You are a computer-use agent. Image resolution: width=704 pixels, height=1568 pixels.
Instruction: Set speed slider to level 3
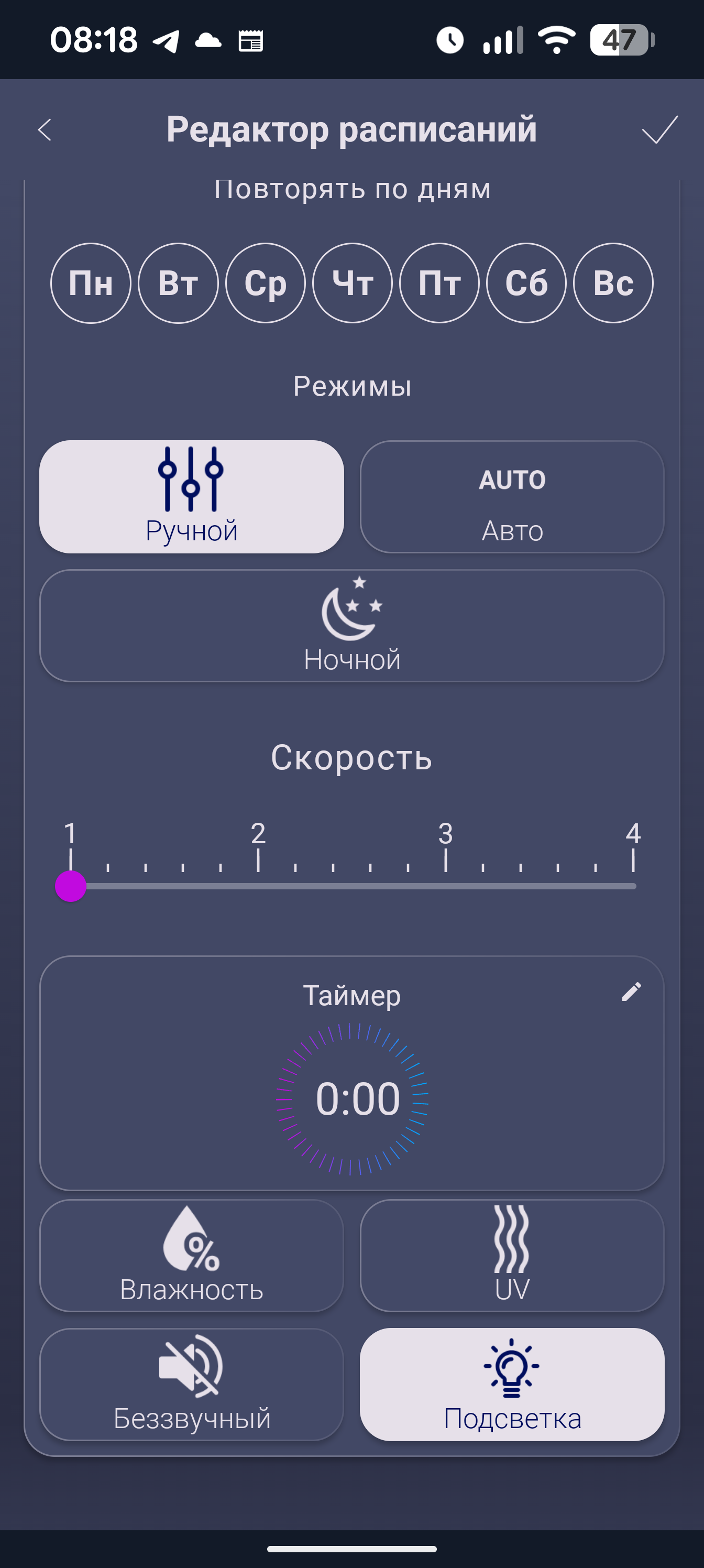point(446,886)
